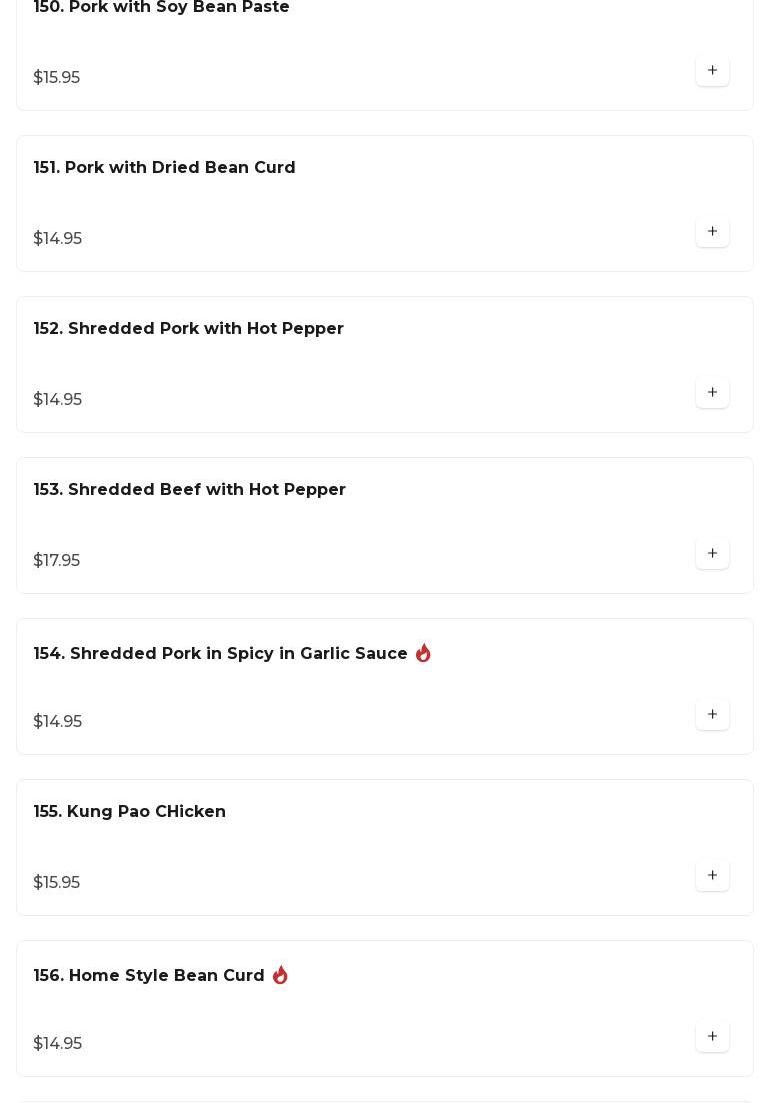View details for 152. Shredded Pork with Hot Pepper
770x1103 pixels.
click(189, 329)
